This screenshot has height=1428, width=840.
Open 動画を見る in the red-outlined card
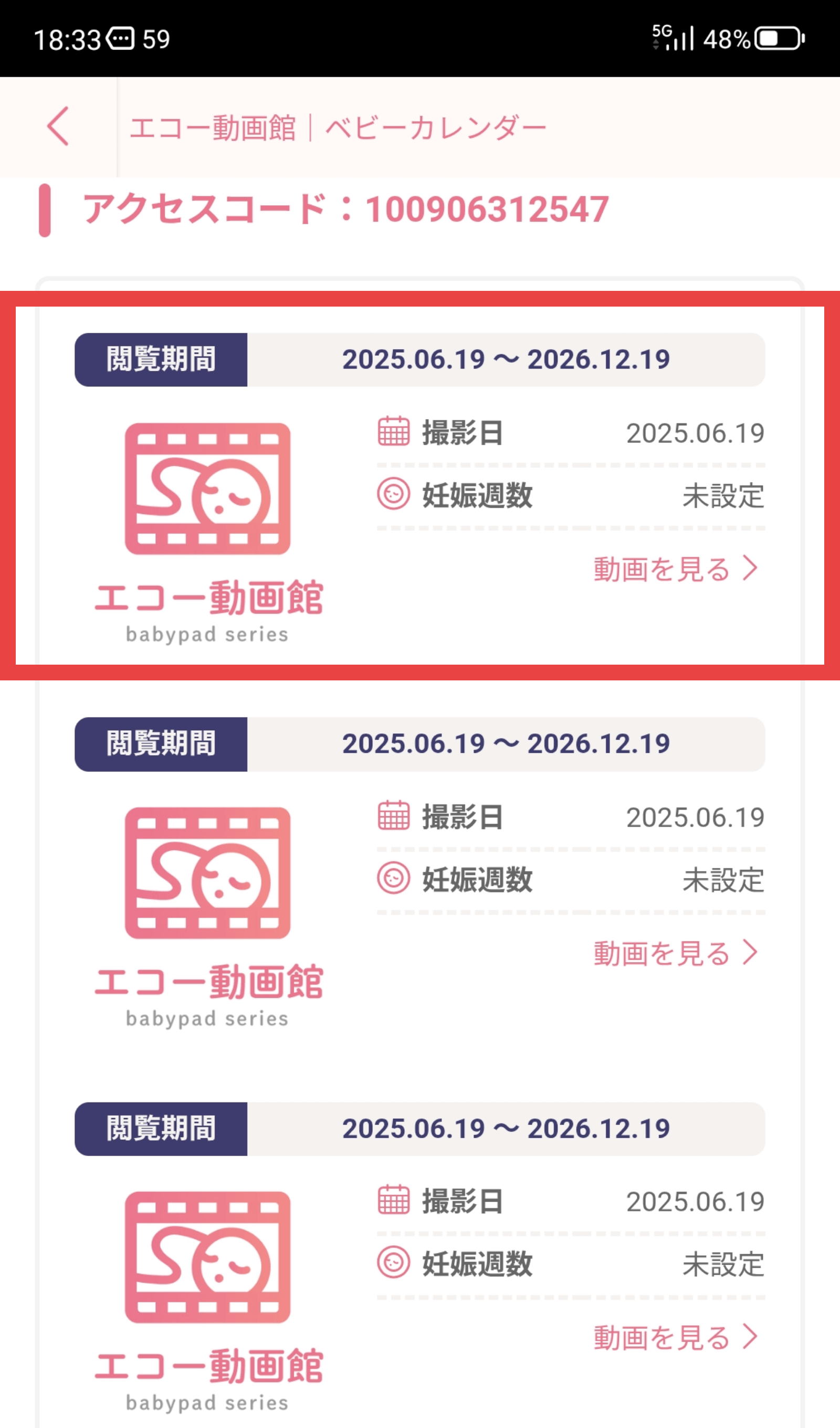(x=675, y=569)
